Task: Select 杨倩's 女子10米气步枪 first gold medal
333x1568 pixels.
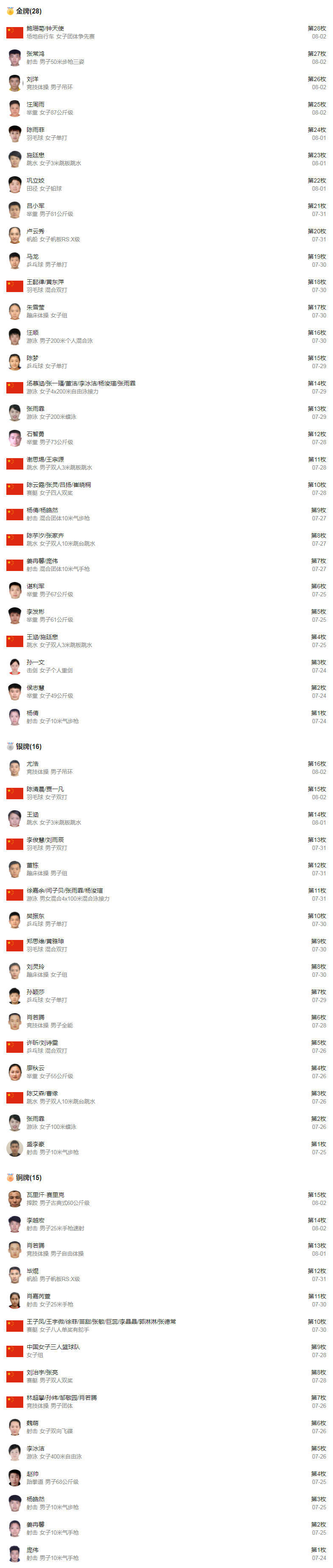Action: tap(166, 717)
